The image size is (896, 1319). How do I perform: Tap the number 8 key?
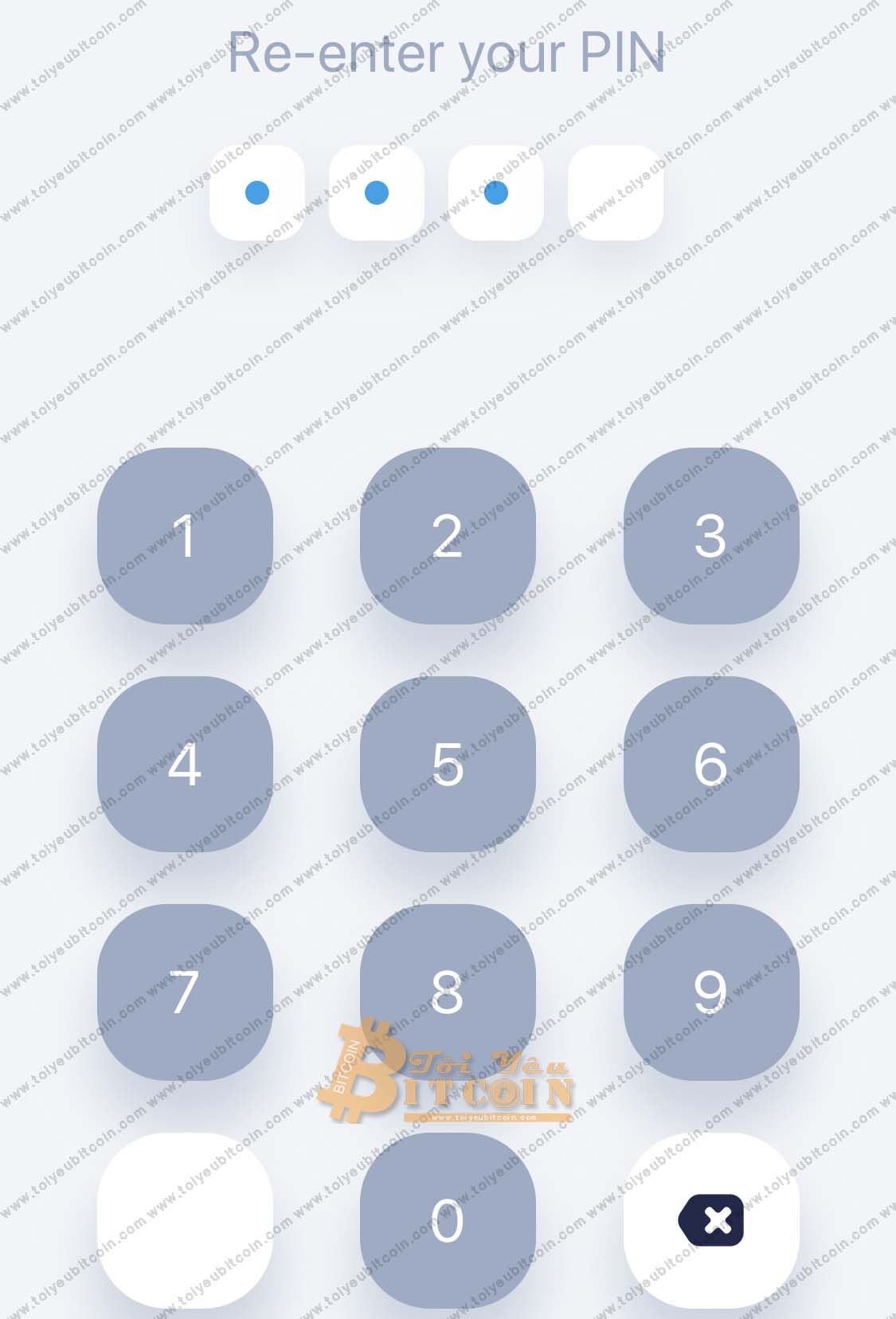448,992
